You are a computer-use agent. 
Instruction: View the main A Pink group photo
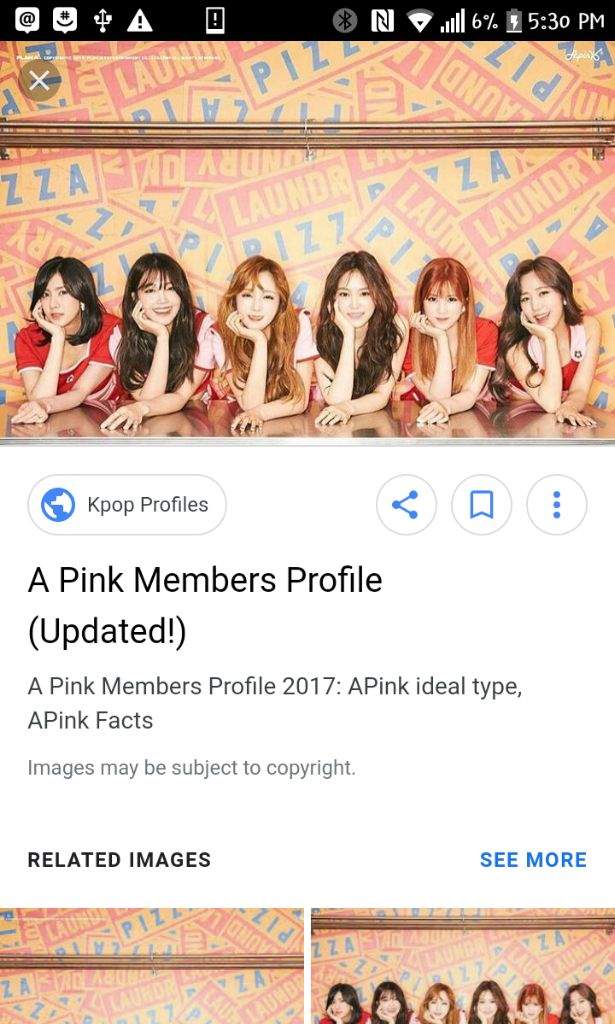point(308,243)
